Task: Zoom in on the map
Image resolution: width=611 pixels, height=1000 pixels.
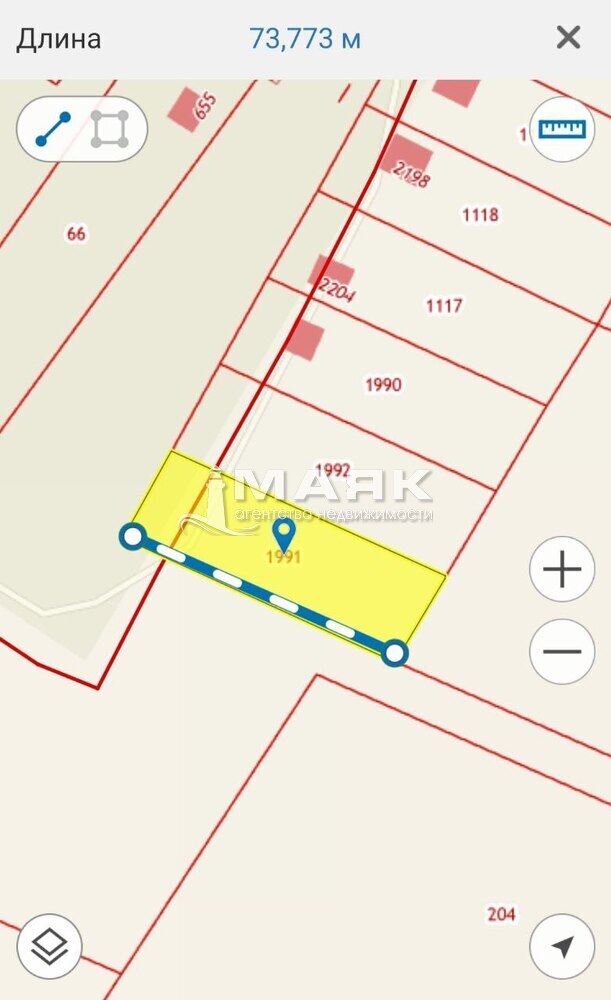Action: pyautogui.click(x=561, y=571)
